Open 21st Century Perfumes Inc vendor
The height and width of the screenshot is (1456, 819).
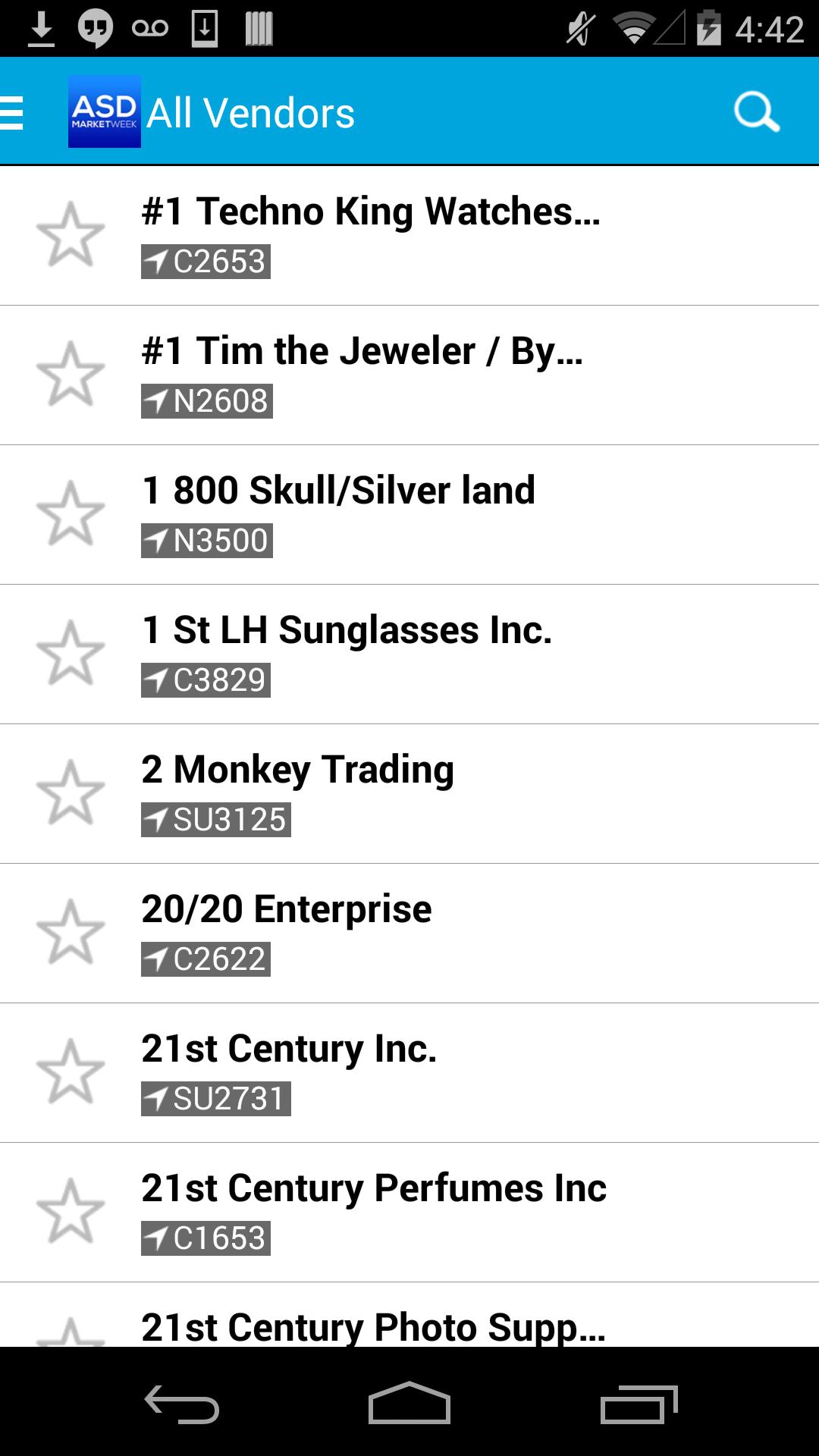(374, 1188)
